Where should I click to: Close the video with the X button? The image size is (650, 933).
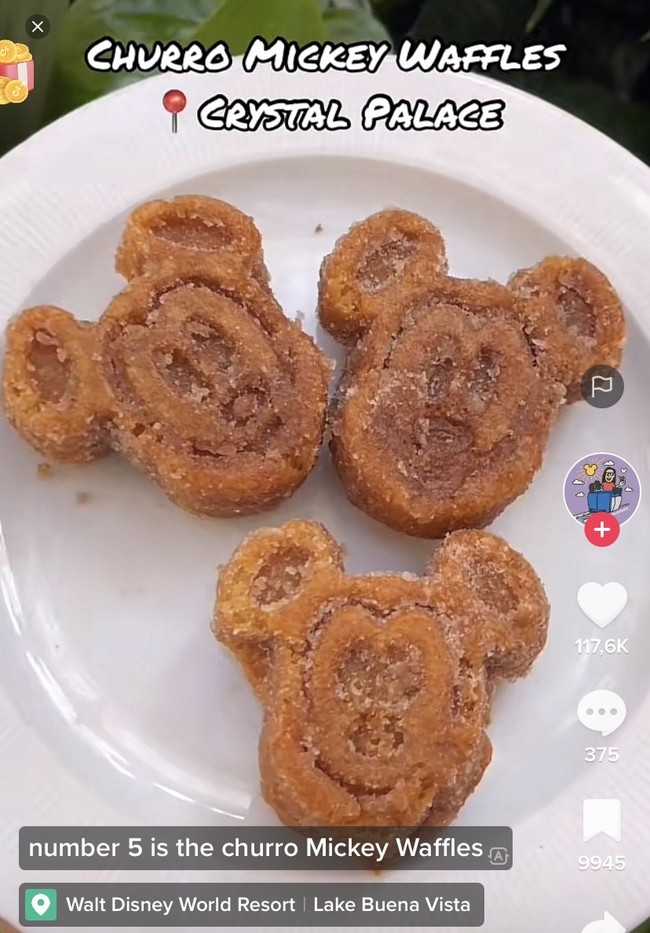click(x=37, y=27)
